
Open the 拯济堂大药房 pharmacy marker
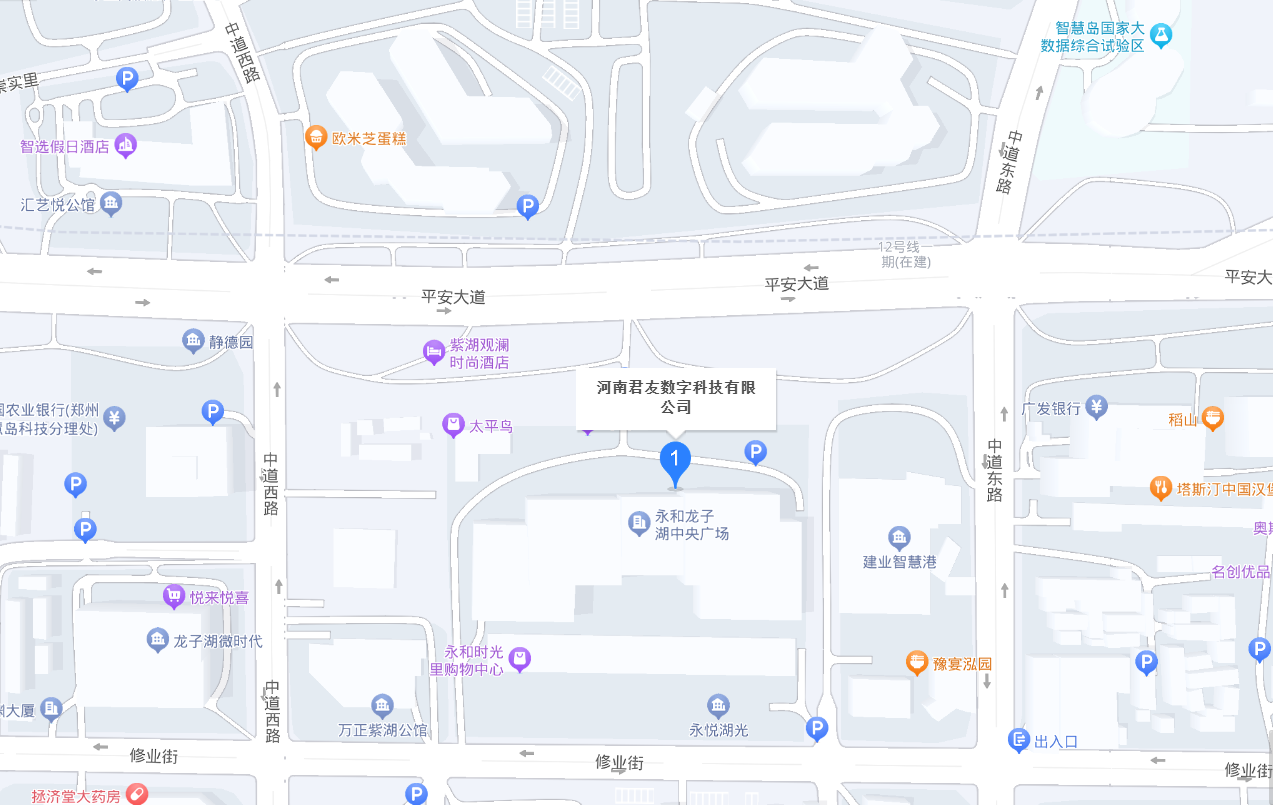tap(136, 795)
